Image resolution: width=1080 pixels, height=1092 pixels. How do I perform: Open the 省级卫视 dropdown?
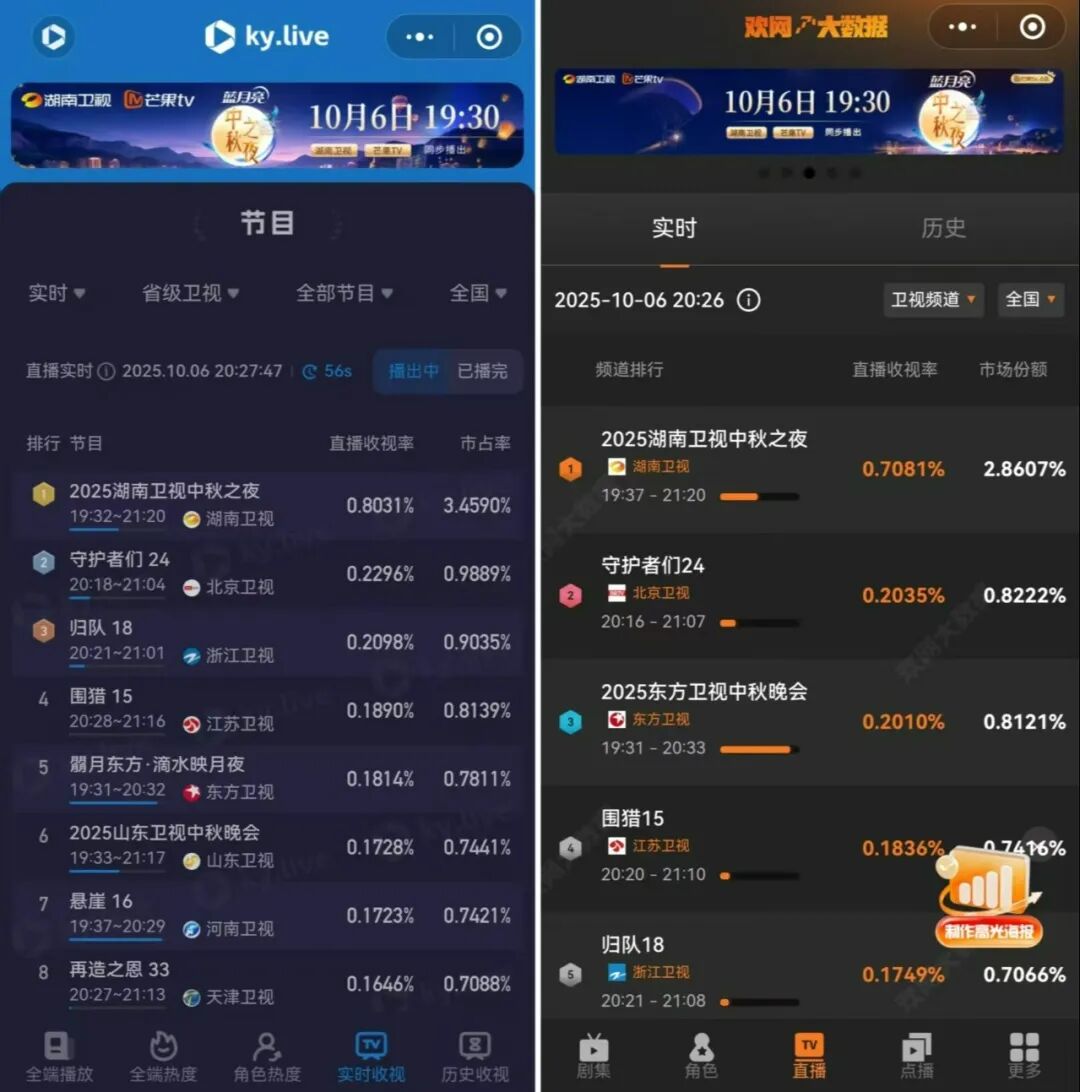coord(188,294)
